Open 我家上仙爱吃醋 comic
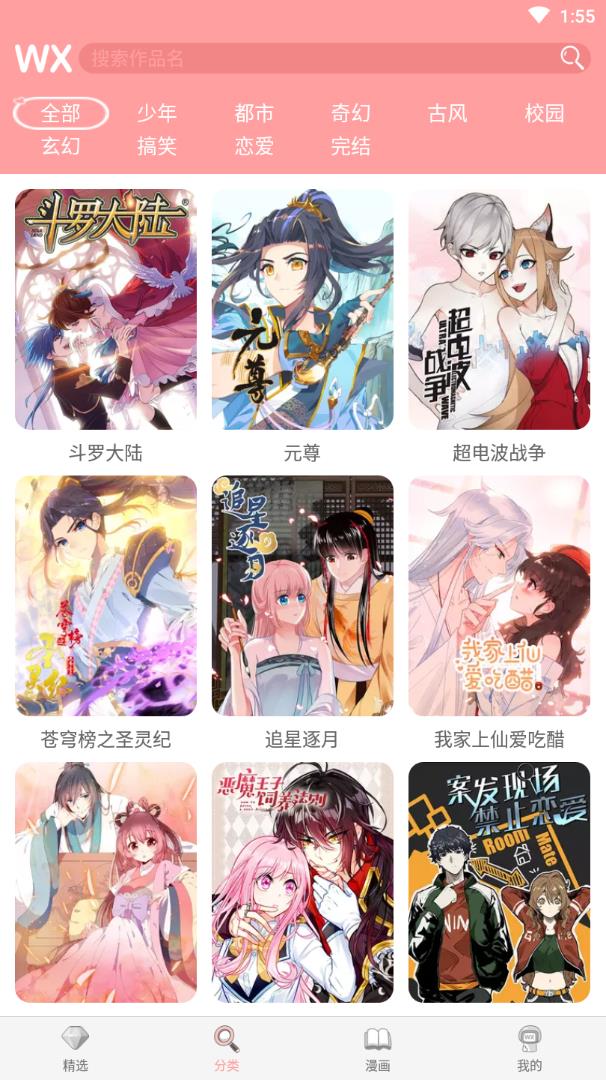606x1080 pixels. click(x=499, y=596)
